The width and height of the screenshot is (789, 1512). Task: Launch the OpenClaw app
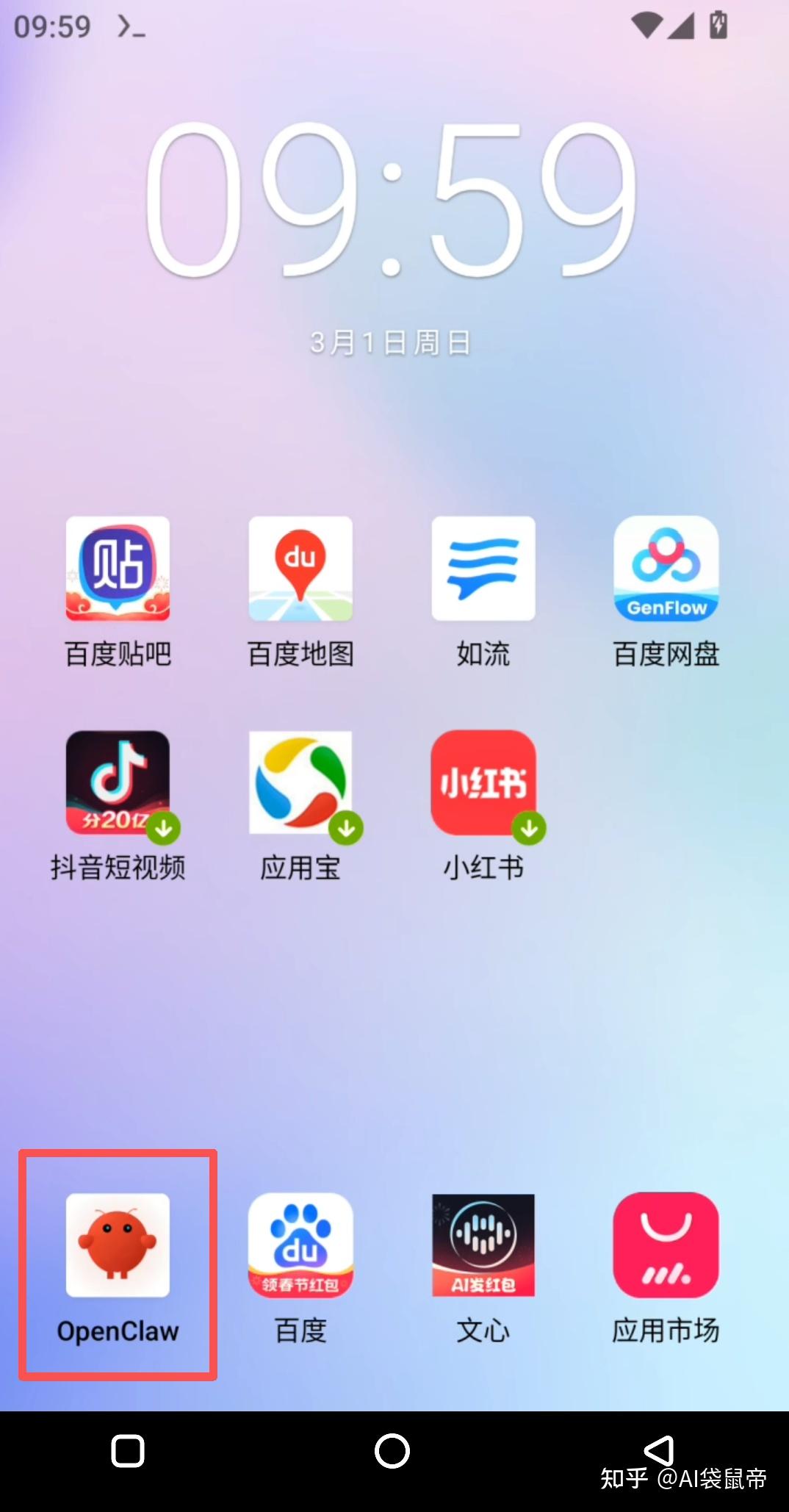(x=118, y=1245)
